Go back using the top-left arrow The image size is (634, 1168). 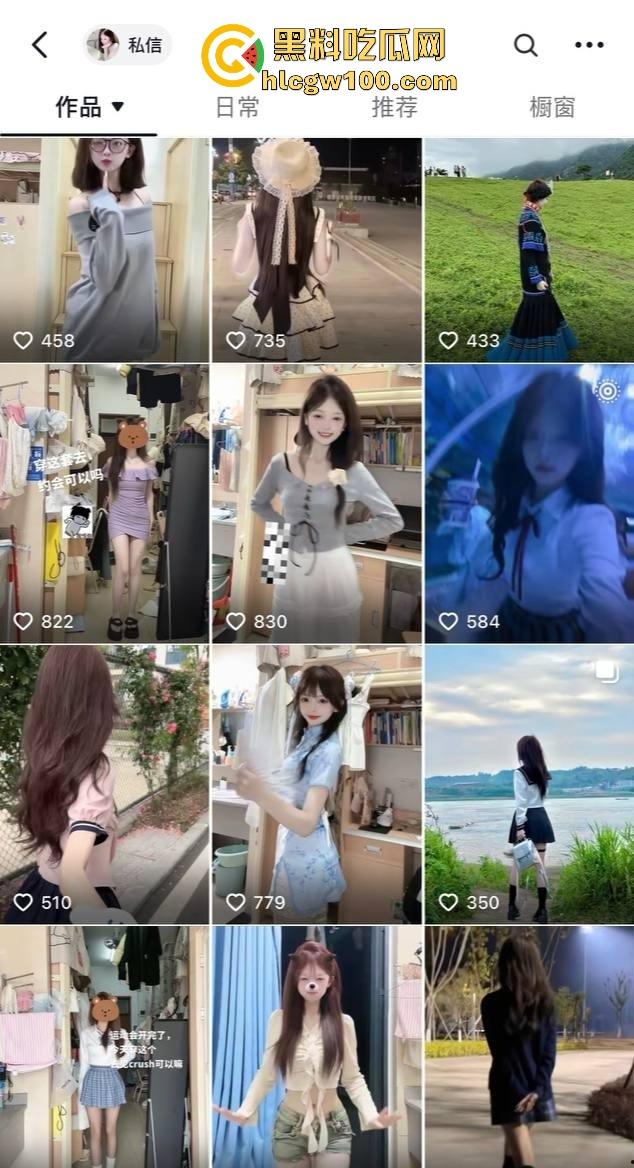point(40,45)
